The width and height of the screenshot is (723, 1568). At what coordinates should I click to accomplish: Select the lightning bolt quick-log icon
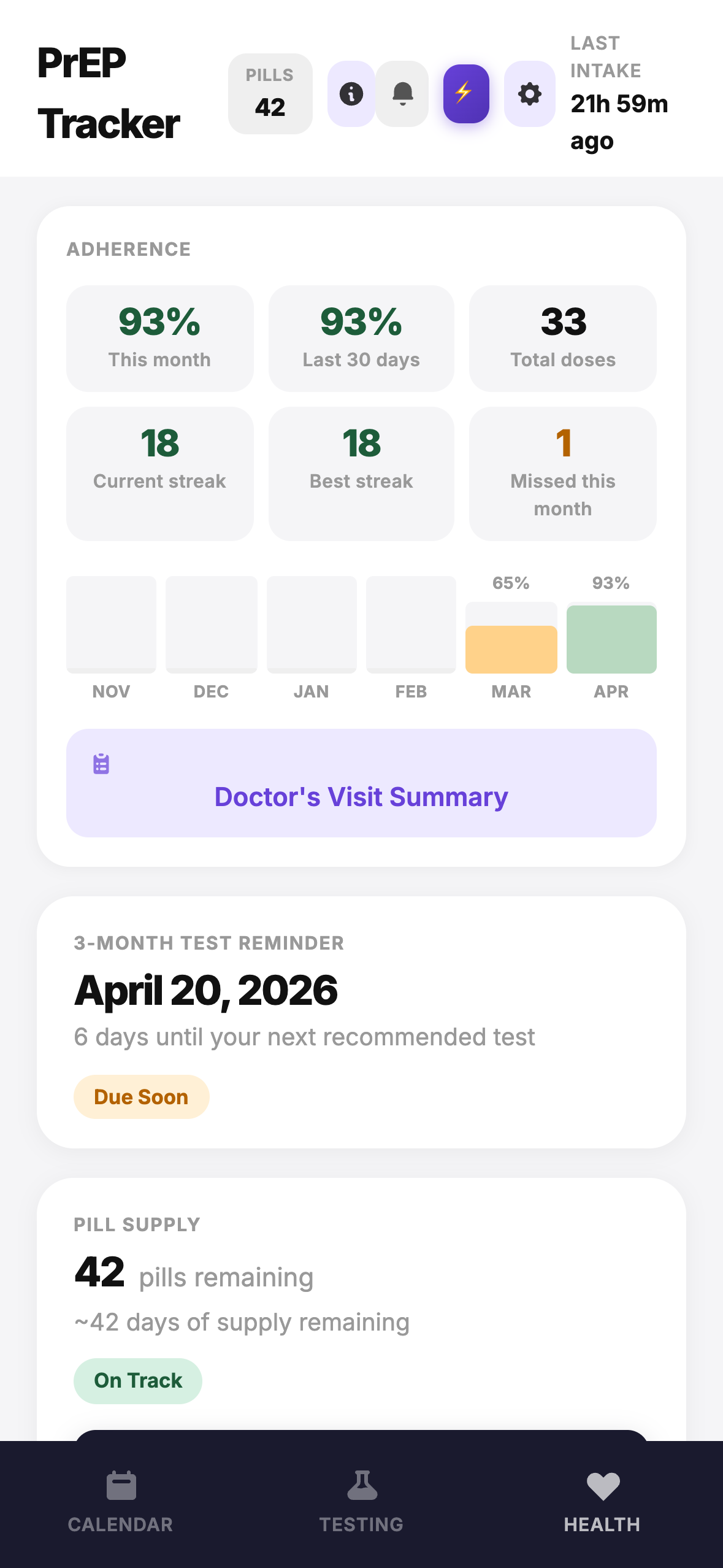tap(465, 94)
